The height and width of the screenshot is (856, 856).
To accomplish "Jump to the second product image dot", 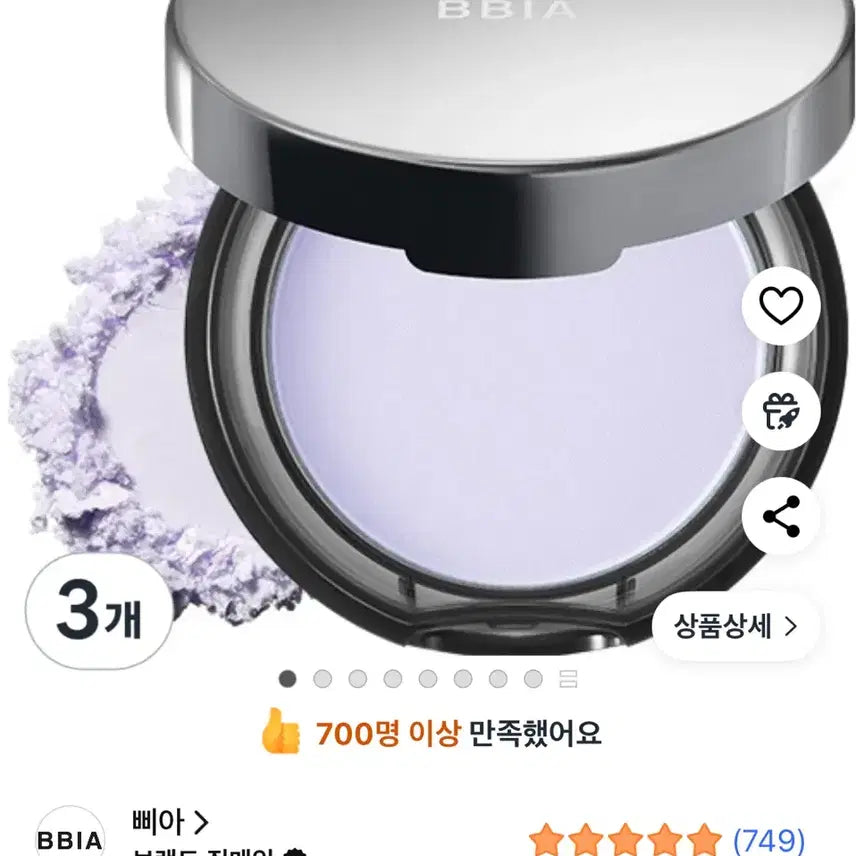I will [322, 679].
